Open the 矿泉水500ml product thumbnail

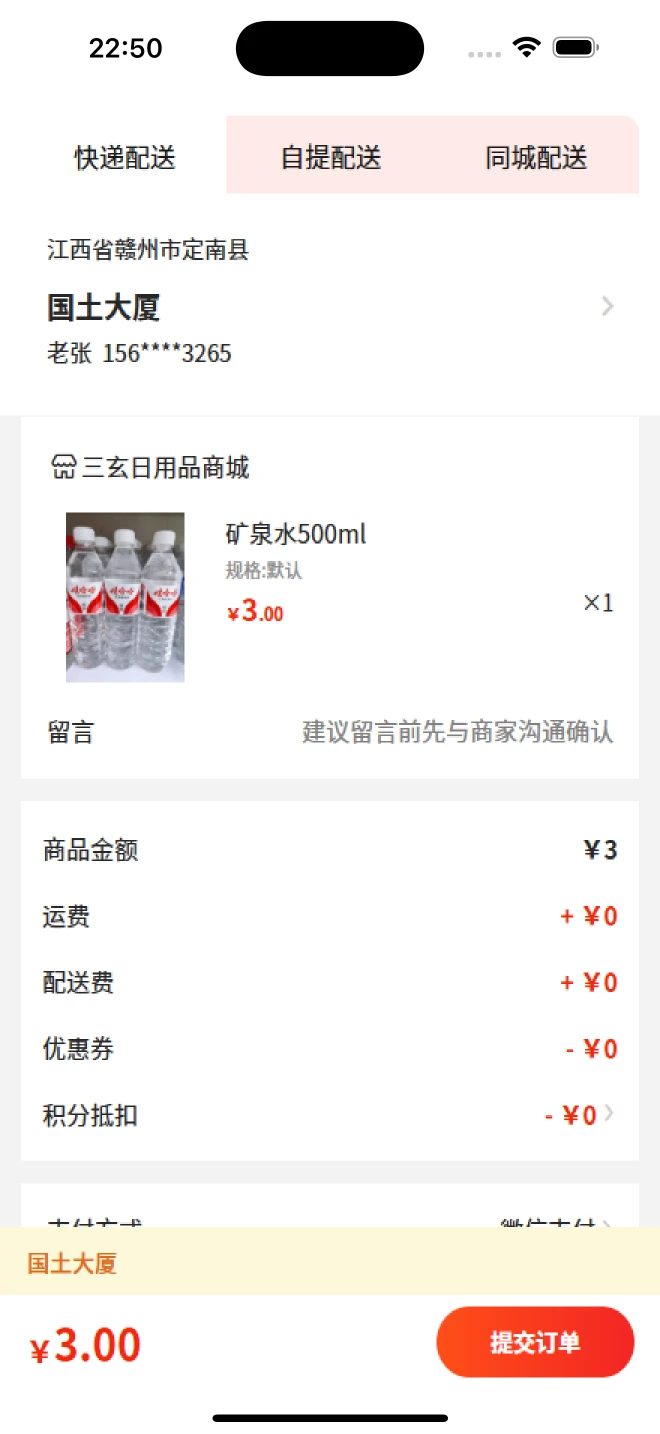[125, 597]
